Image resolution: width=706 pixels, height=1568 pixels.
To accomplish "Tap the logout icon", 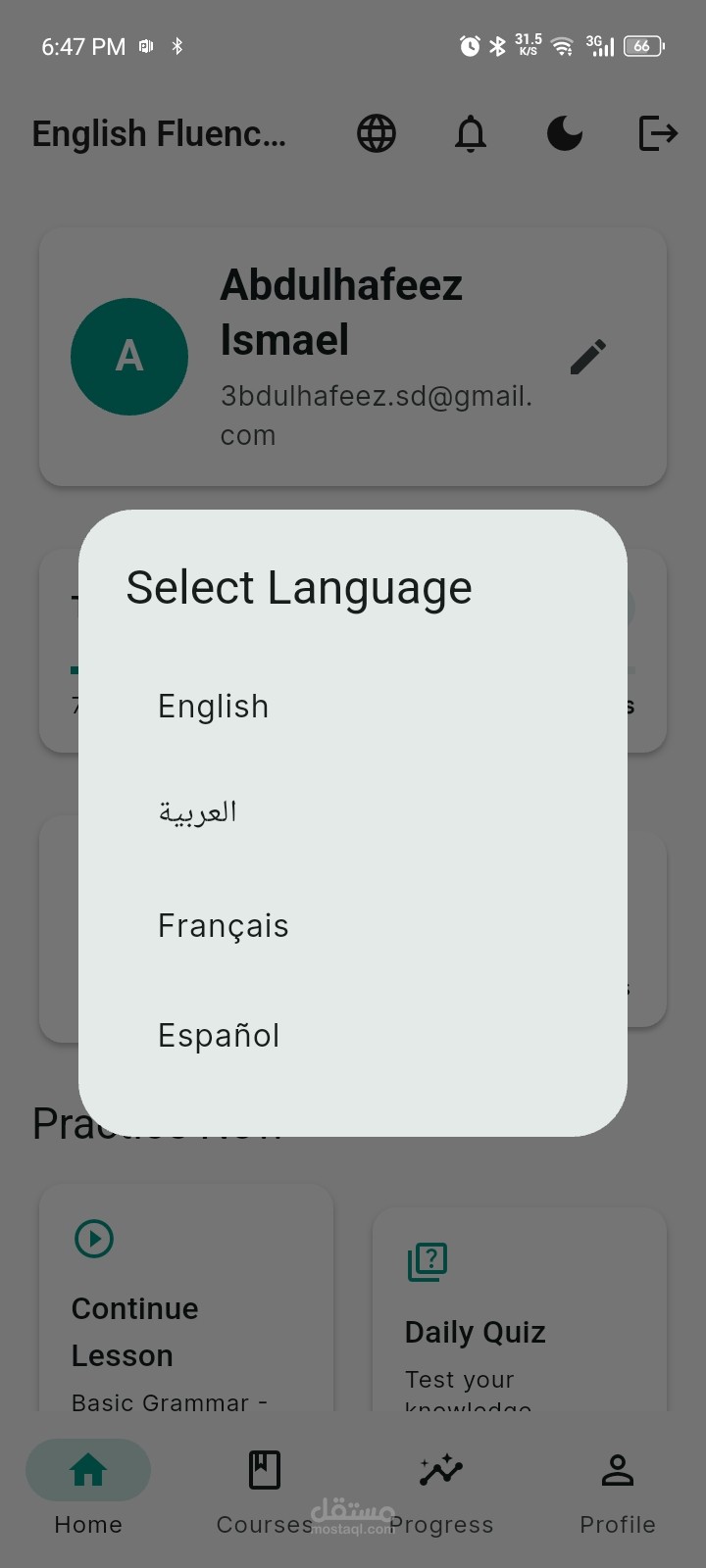I will tap(658, 133).
